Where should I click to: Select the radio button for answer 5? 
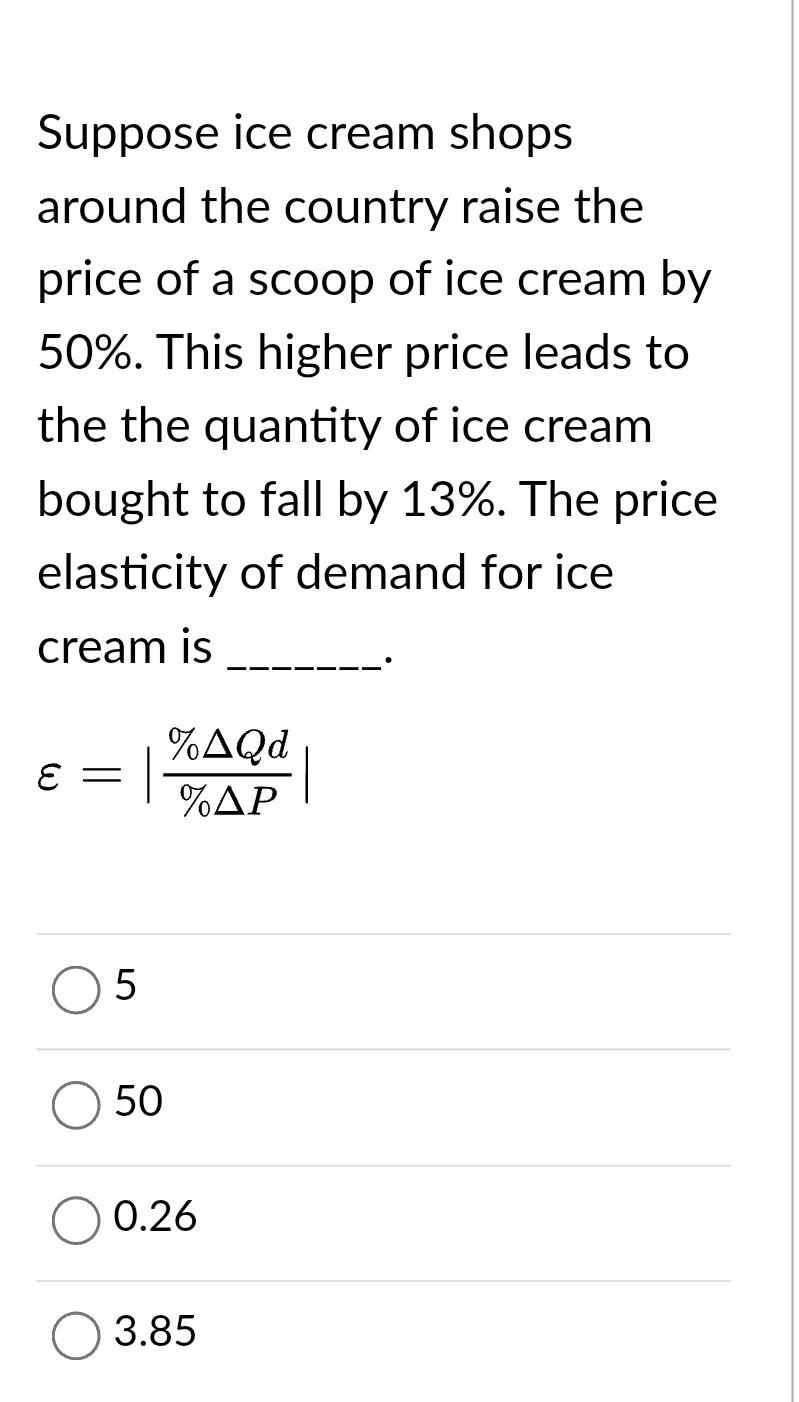(75, 989)
